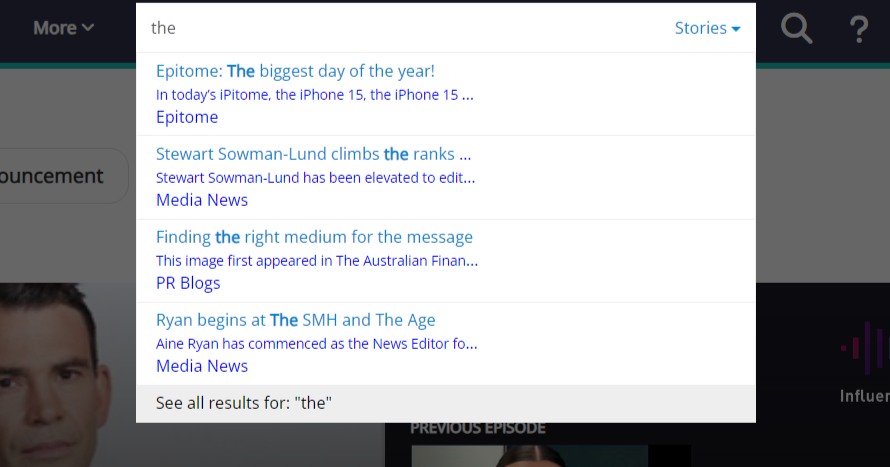Open the Stories filter dropdown
Screen dimensions: 890x467
pyautogui.click(x=707, y=28)
